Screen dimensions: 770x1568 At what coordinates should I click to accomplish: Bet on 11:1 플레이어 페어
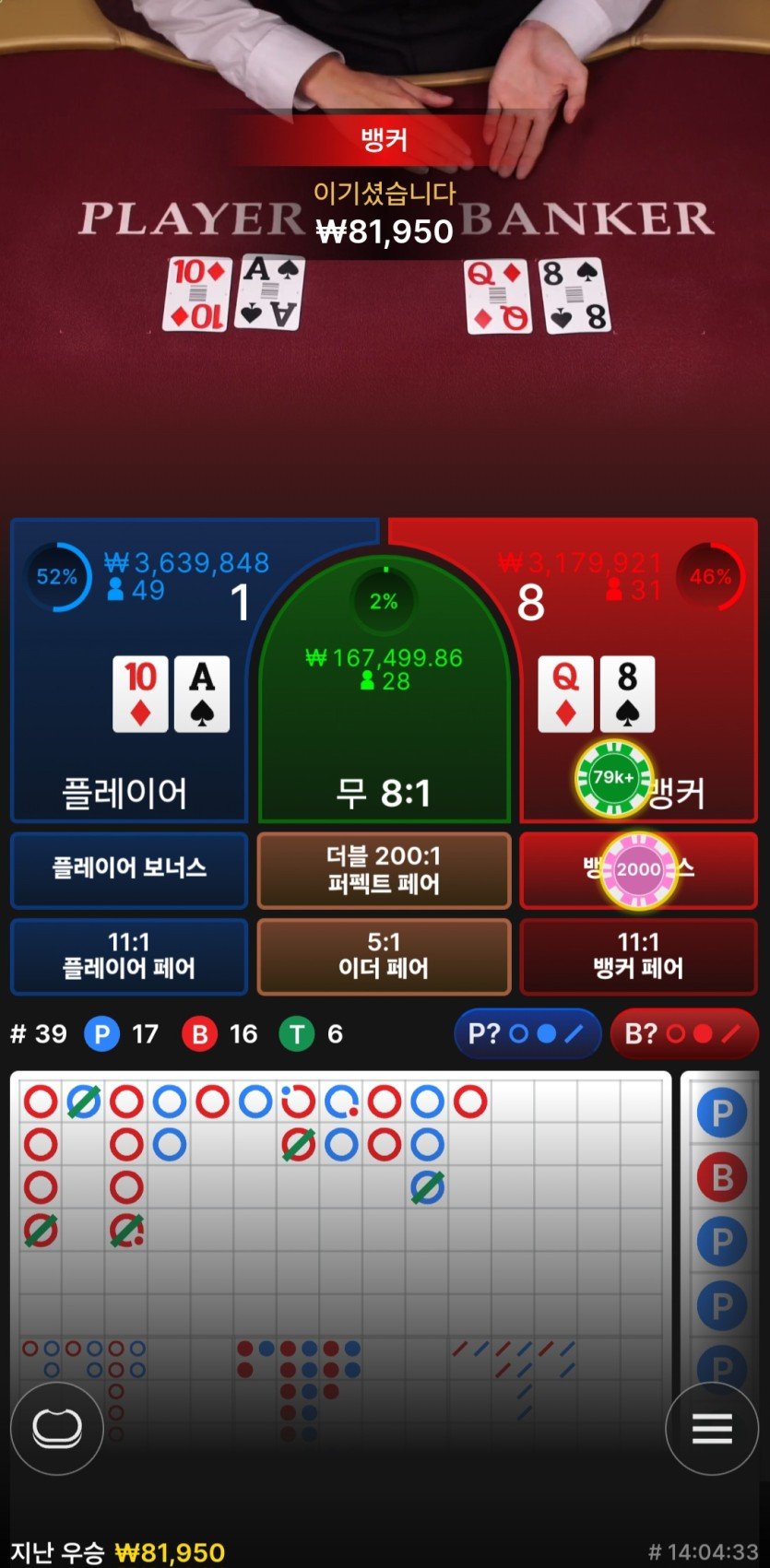tap(129, 956)
